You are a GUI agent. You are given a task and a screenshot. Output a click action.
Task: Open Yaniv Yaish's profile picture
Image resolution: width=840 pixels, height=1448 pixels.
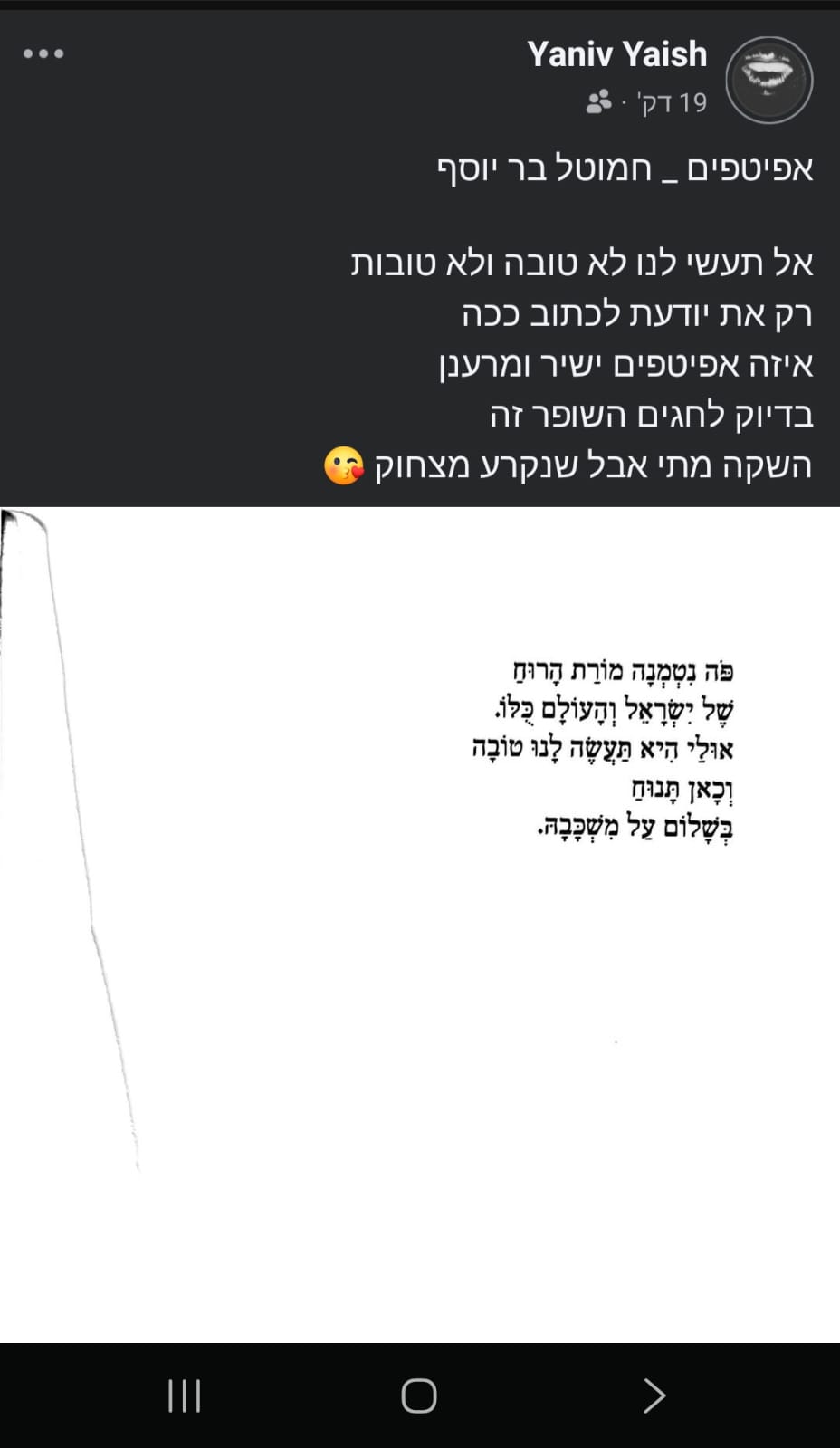(769, 80)
